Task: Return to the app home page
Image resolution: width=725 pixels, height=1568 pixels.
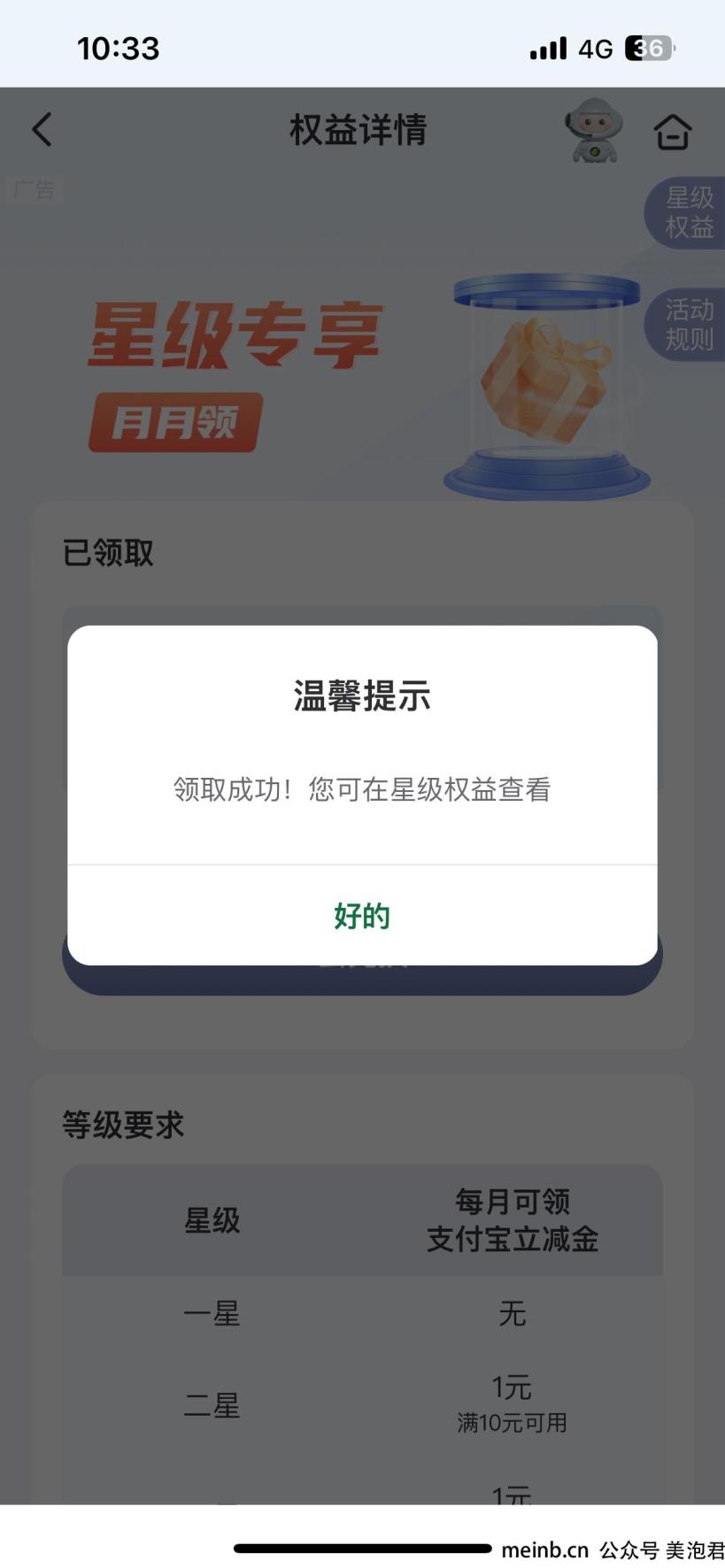Action: point(672,133)
